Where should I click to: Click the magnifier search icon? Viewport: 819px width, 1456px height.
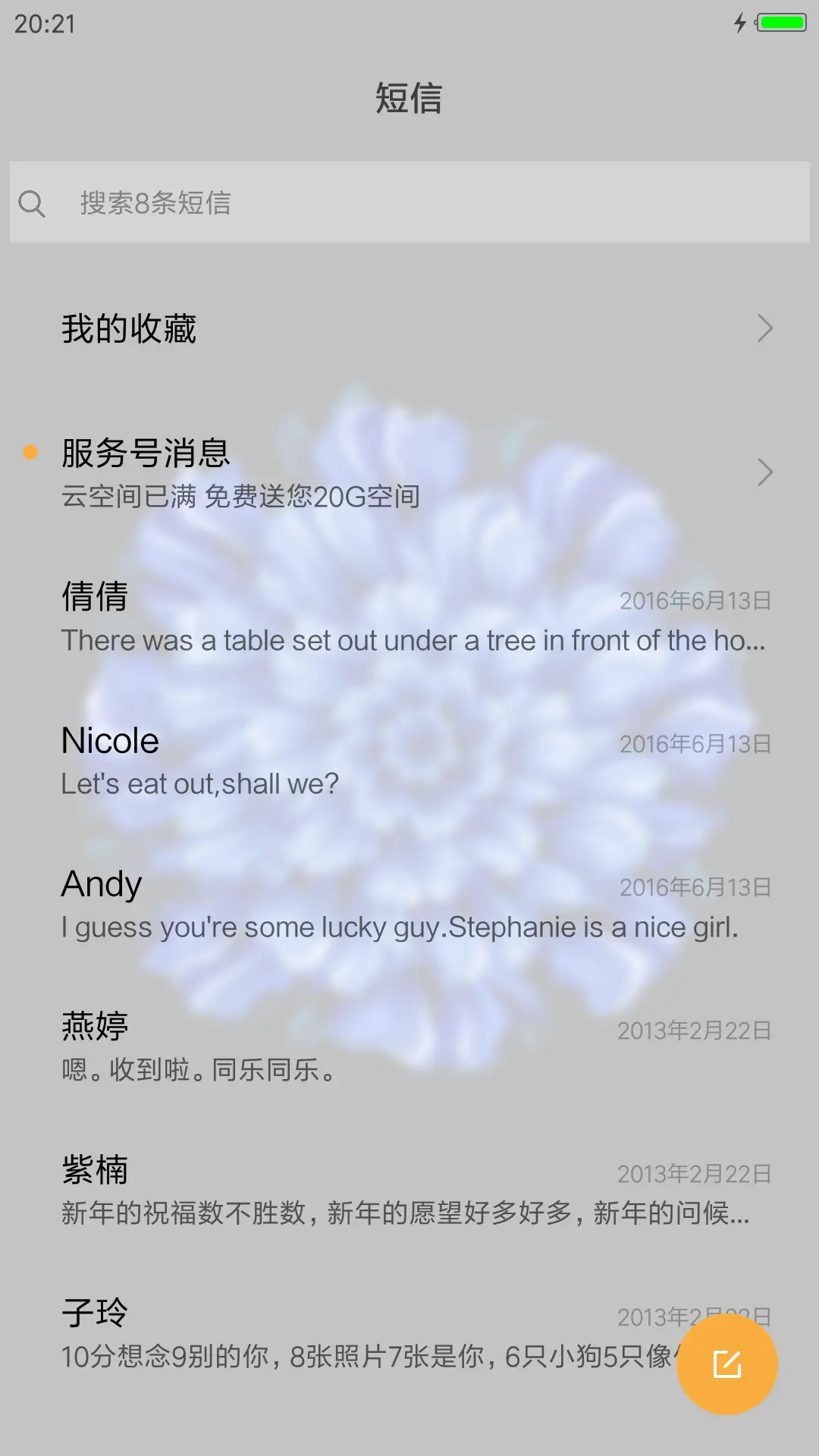31,202
